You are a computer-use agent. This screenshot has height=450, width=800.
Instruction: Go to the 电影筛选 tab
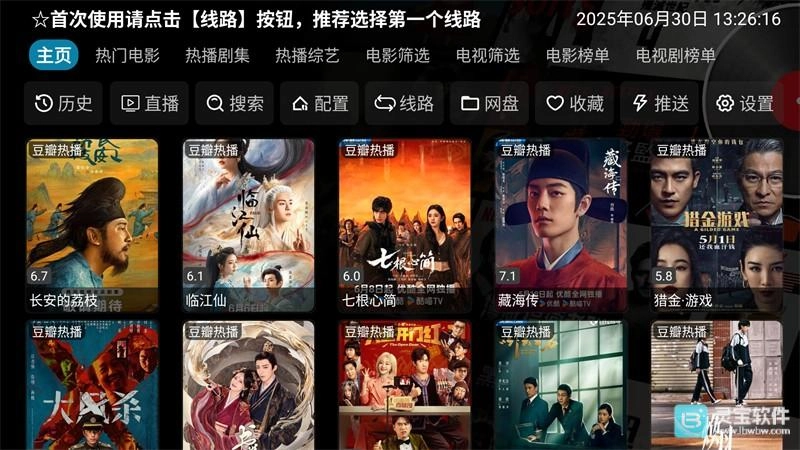(x=397, y=55)
